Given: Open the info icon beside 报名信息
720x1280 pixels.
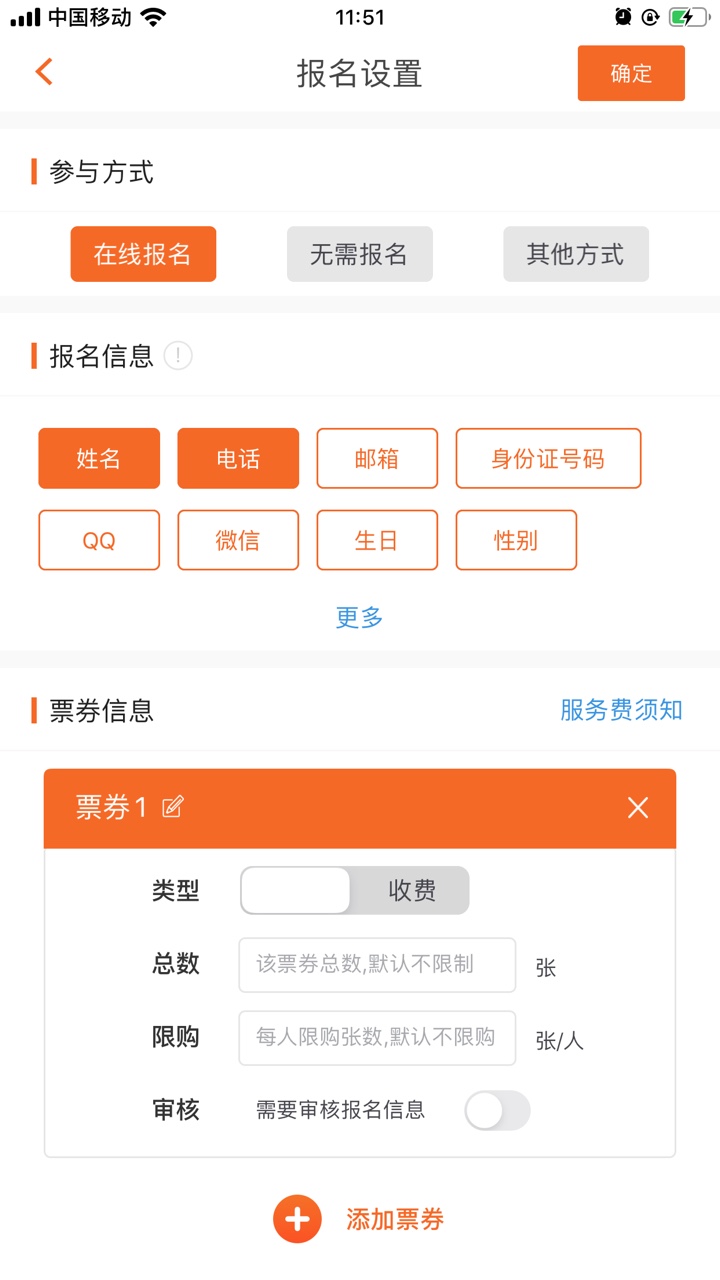Looking at the screenshot, I should [178, 356].
